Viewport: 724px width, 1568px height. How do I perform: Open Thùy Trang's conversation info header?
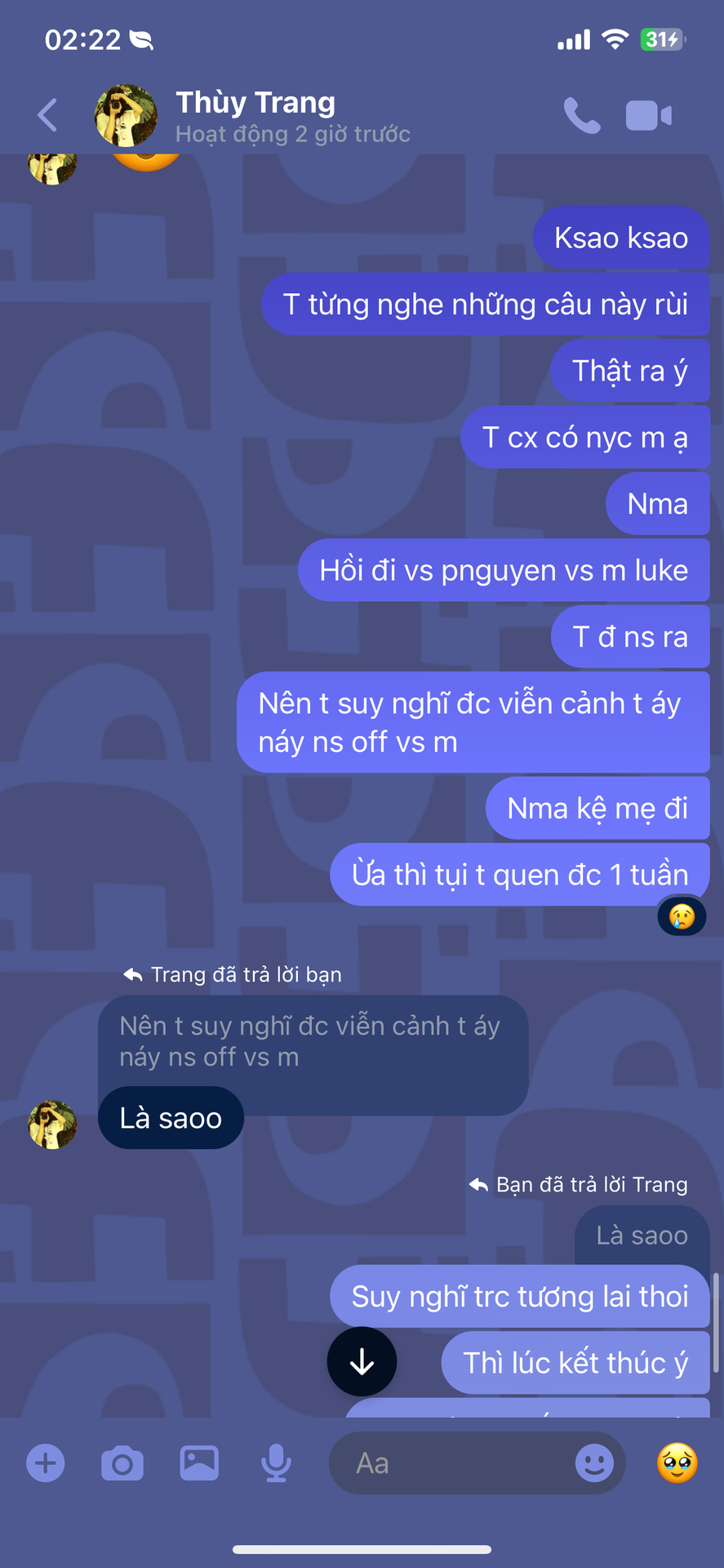(292, 116)
